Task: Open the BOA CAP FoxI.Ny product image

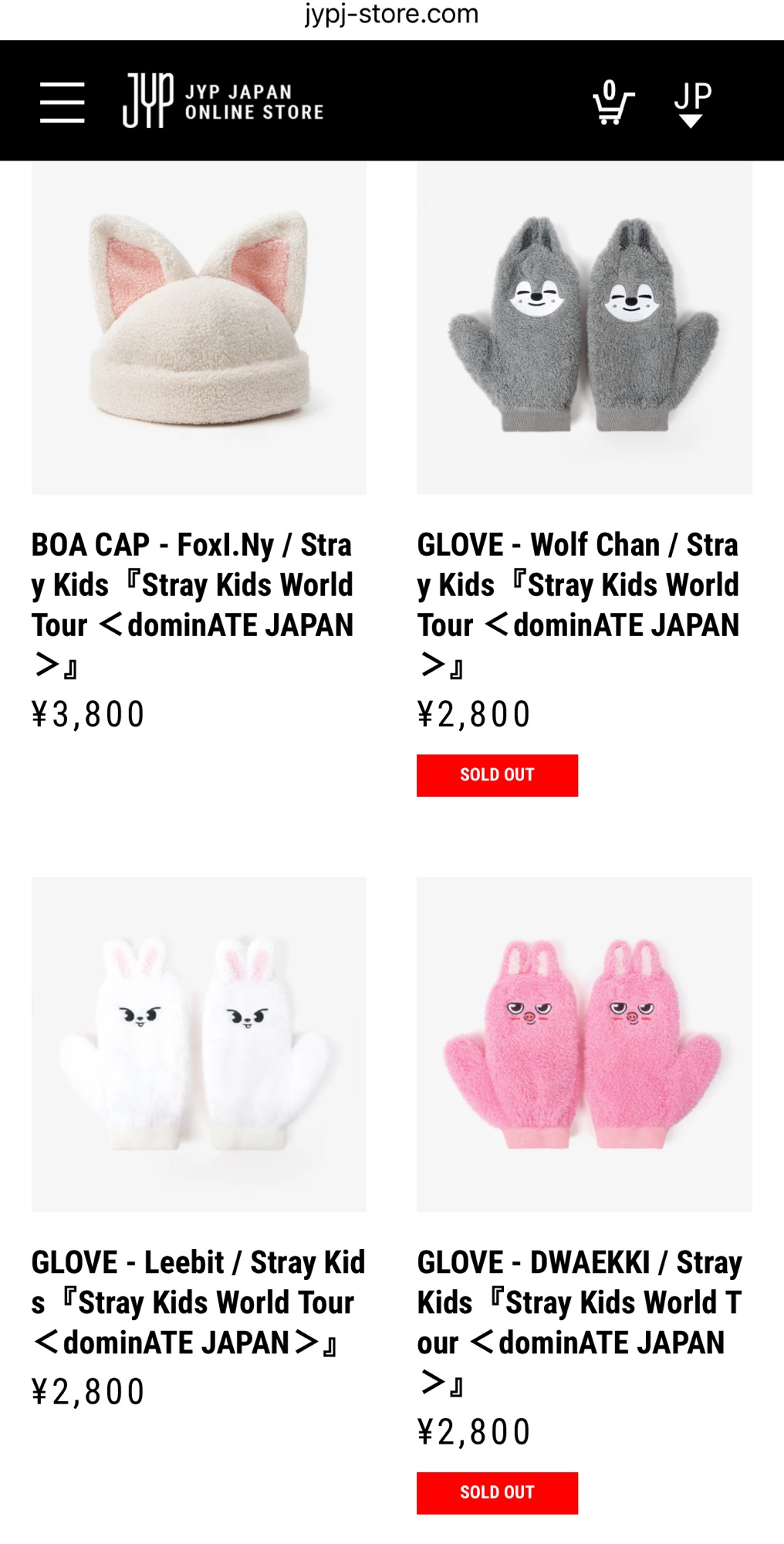Action: [x=199, y=328]
